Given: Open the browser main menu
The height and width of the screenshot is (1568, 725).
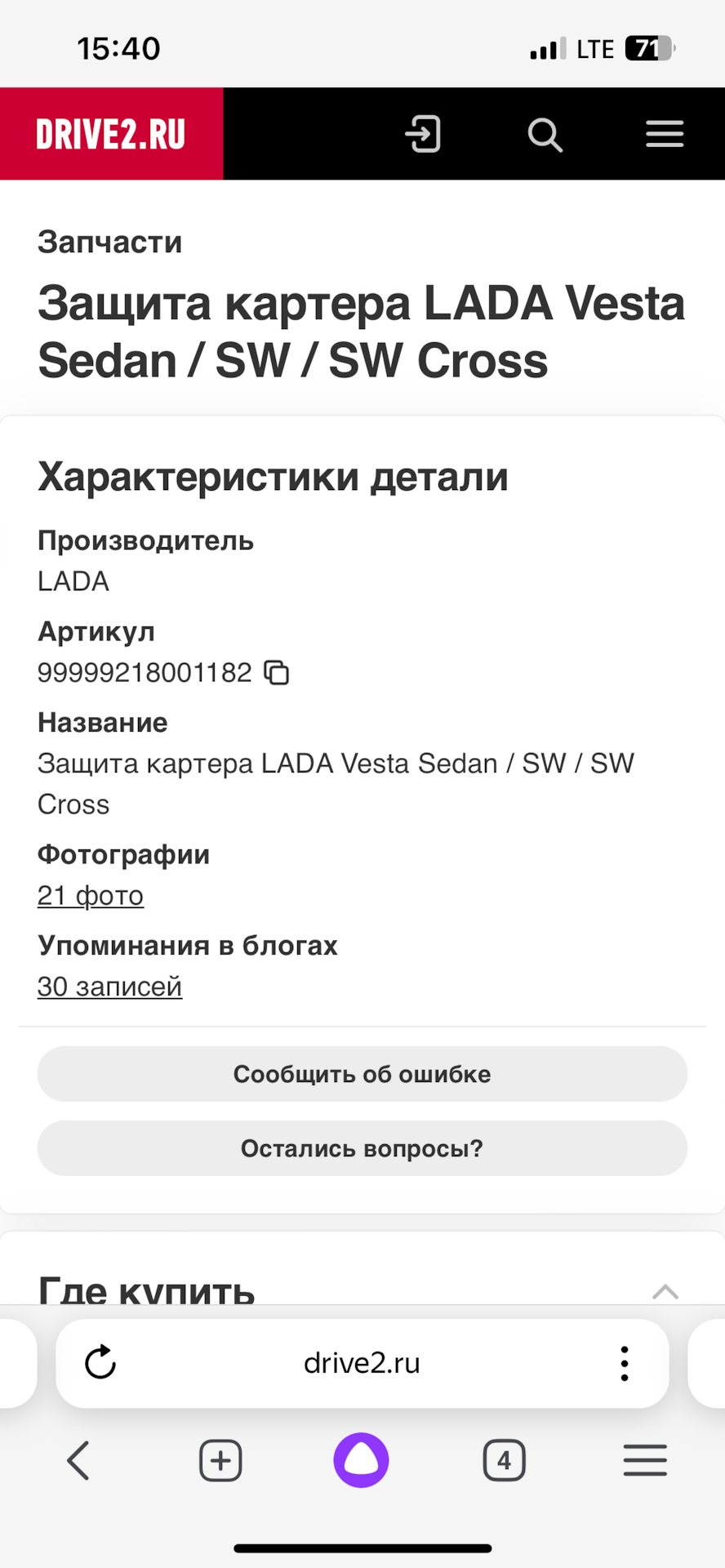Looking at the screenshot, I should [x=645, y=1460].
